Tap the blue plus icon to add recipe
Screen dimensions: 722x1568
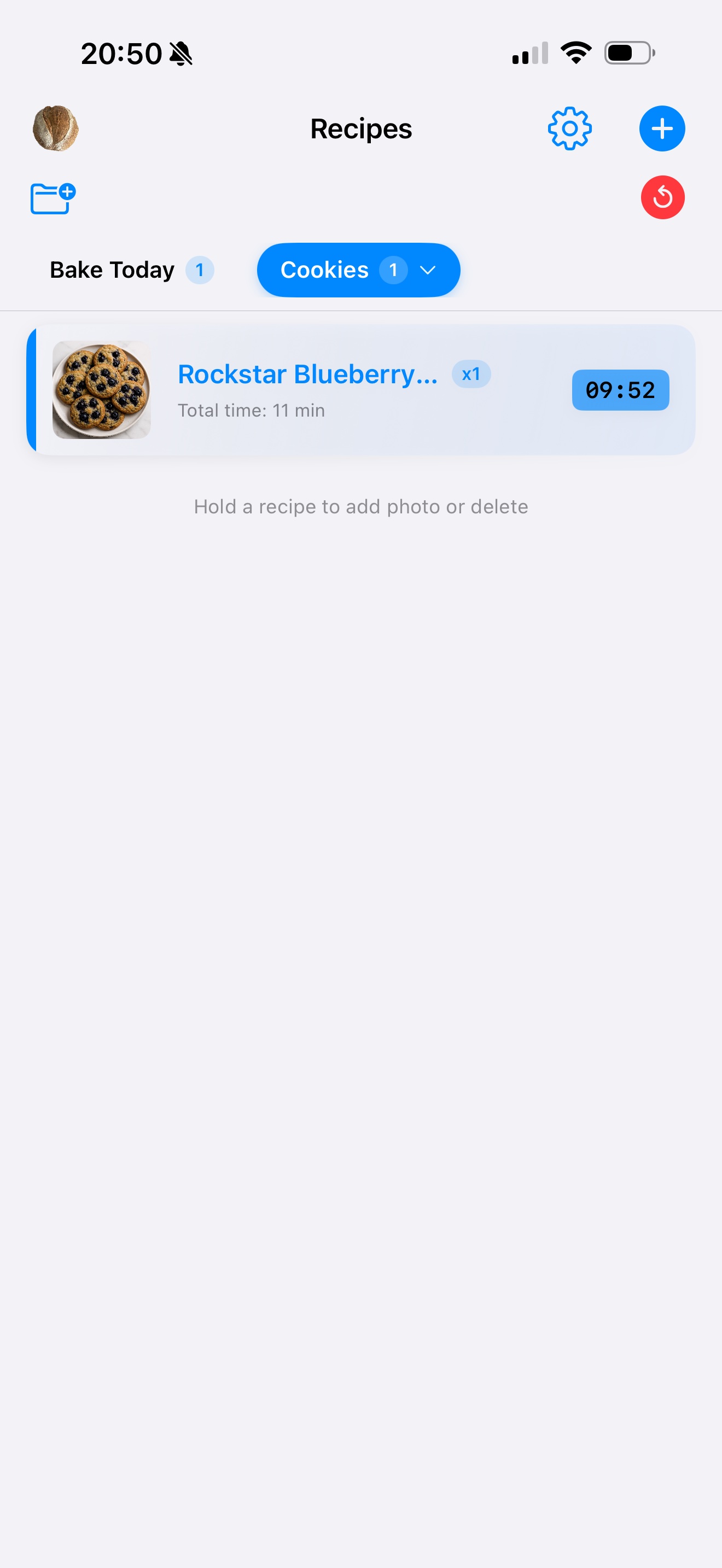point(662,128)
